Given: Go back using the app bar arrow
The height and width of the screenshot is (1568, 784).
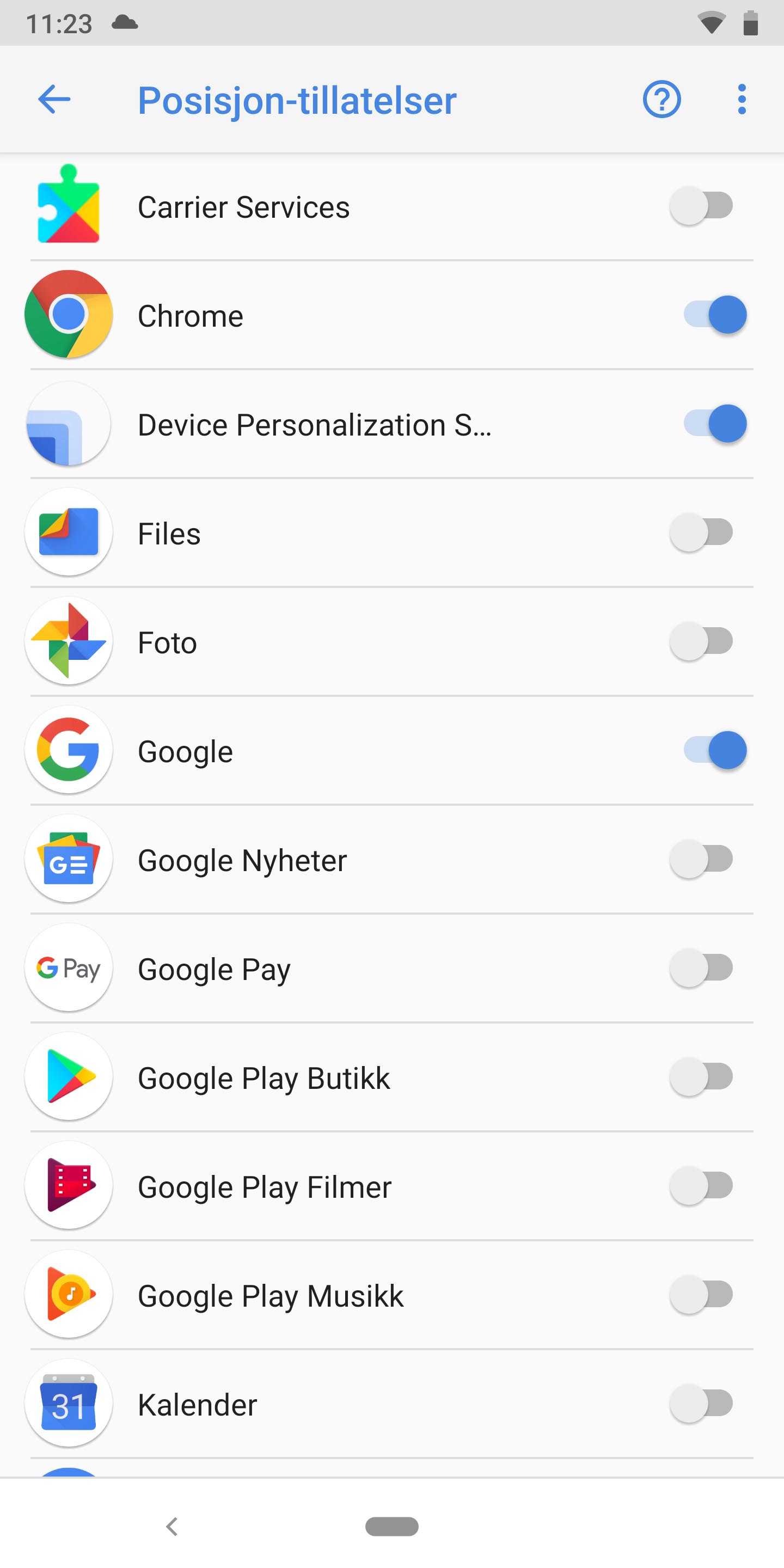Looking at the screenshot, I should 54,99.
